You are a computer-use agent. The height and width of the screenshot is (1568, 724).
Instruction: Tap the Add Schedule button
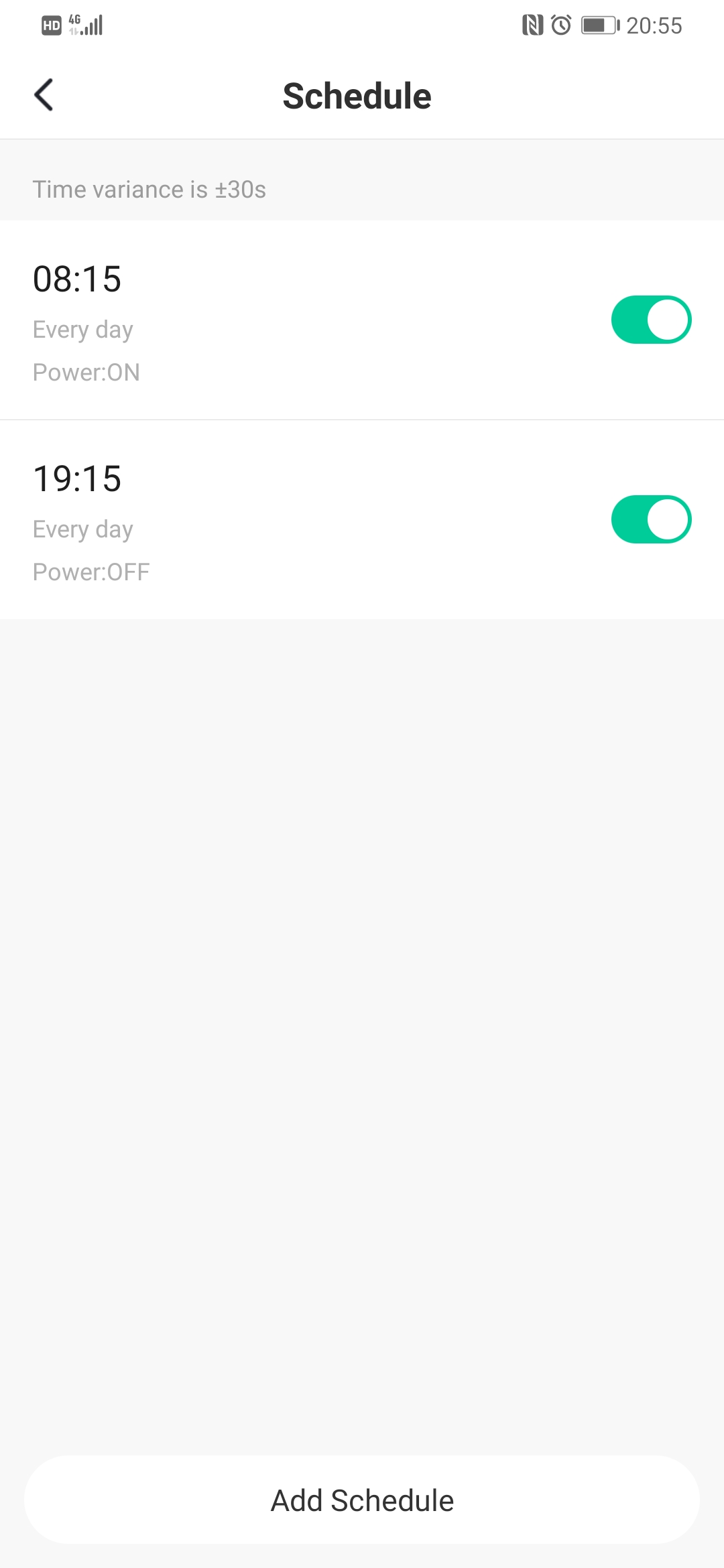click(362, 1500)
